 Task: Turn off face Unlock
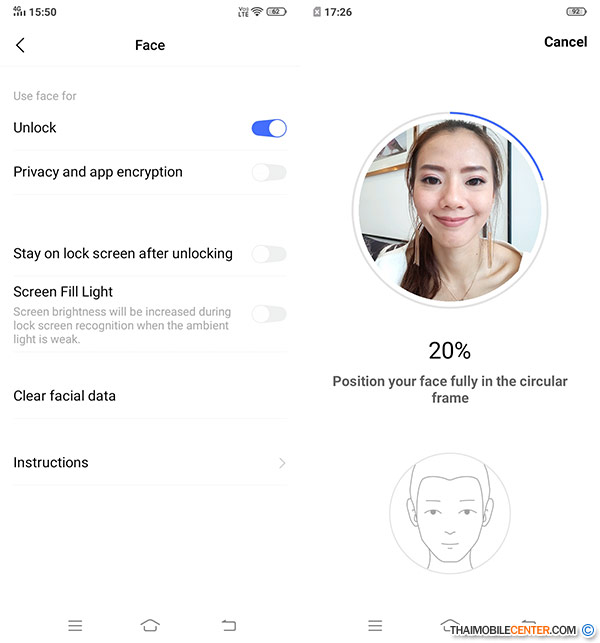tap(269, 128)
